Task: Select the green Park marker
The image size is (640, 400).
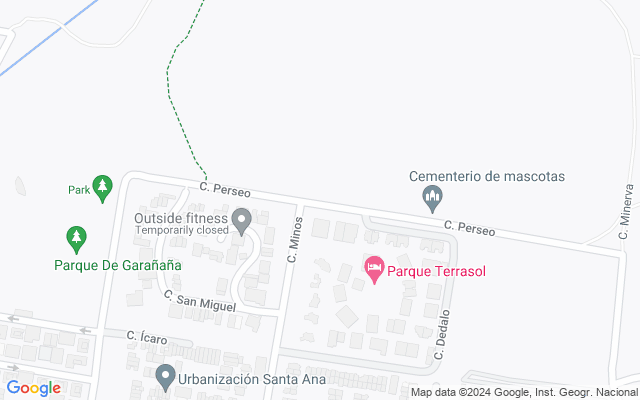Action: [x=102, y=189]
